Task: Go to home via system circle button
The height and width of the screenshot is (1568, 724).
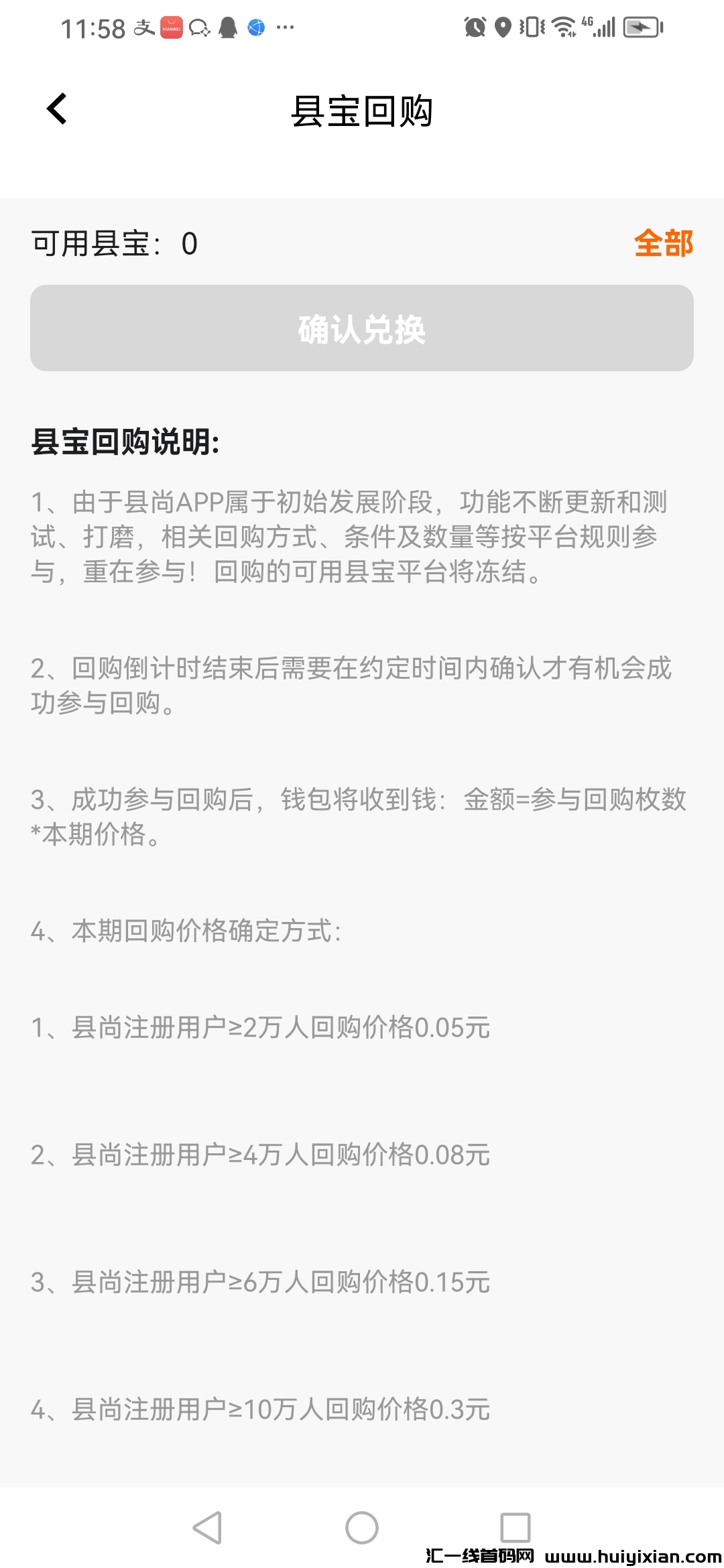Action: 362,1528
